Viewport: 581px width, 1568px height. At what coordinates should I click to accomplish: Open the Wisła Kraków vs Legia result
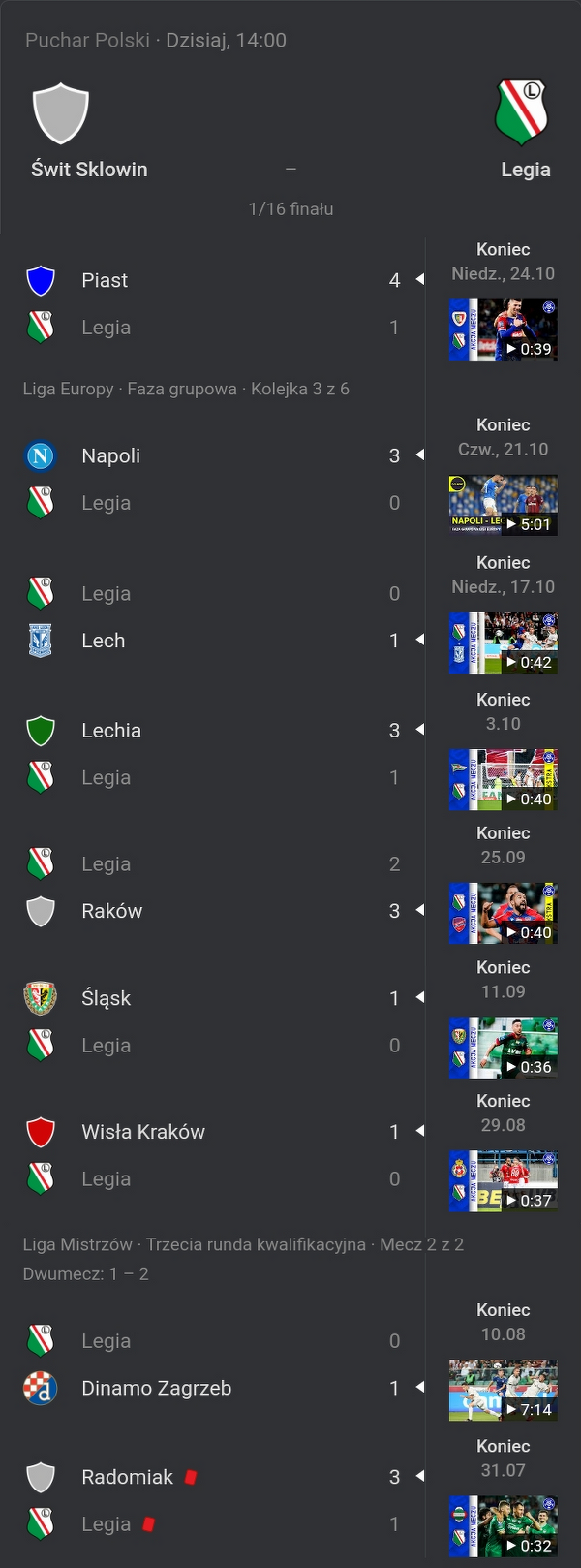tap(213, 1155)
